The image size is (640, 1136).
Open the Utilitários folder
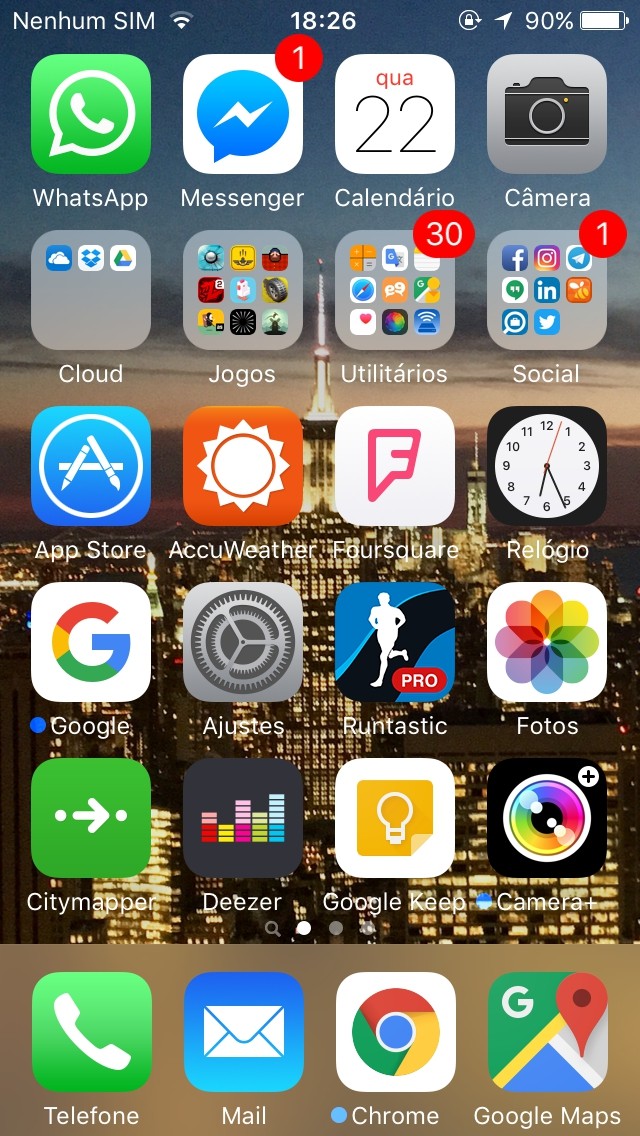(x=395, y=290)
